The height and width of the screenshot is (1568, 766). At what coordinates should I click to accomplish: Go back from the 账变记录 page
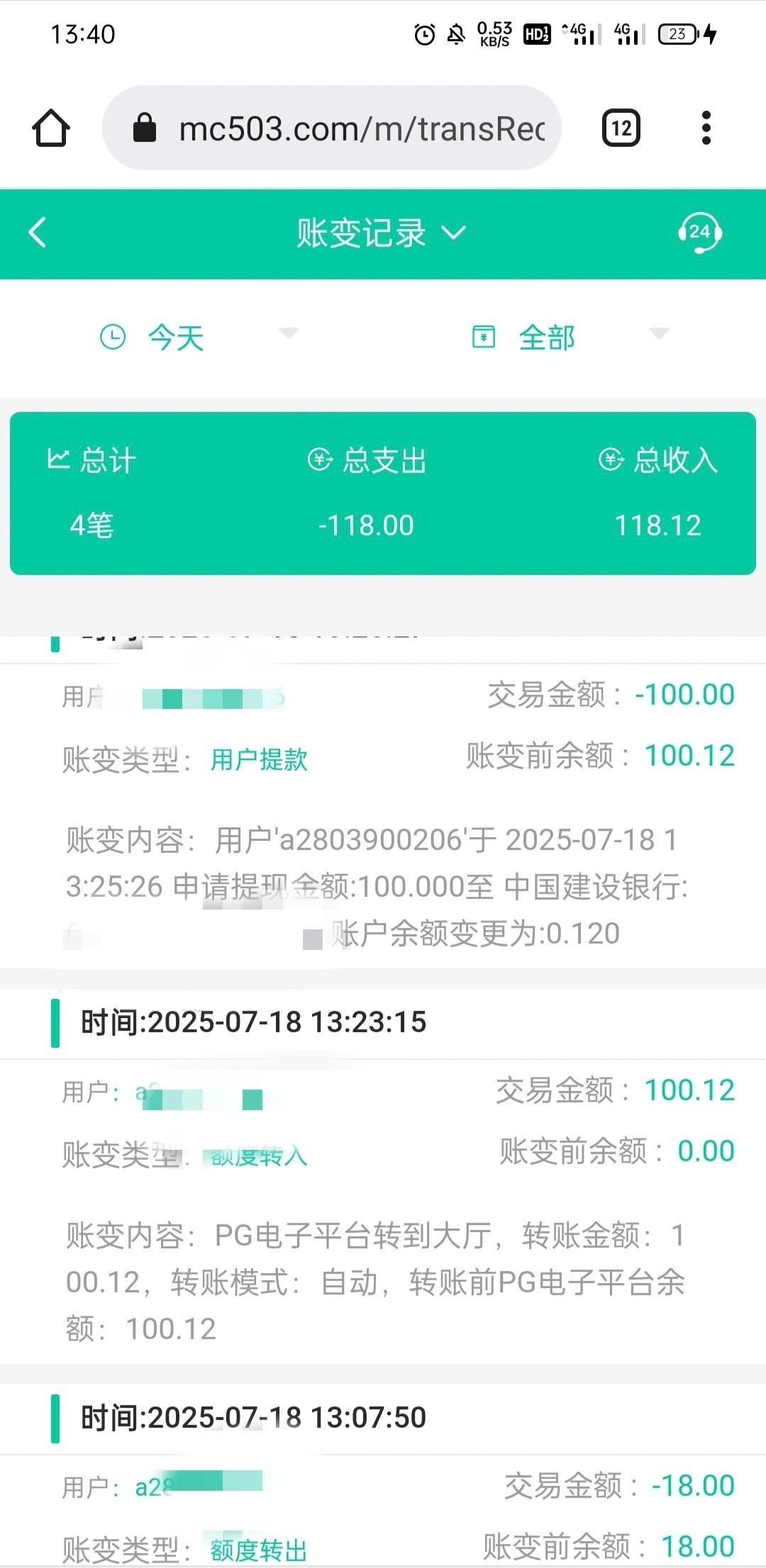(38, 233)
